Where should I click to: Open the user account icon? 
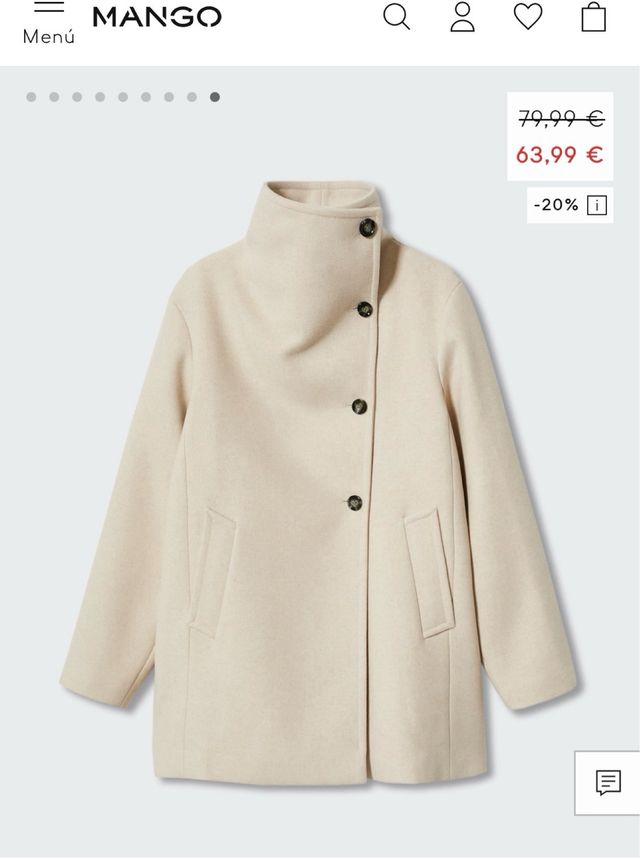click(462, 17)
